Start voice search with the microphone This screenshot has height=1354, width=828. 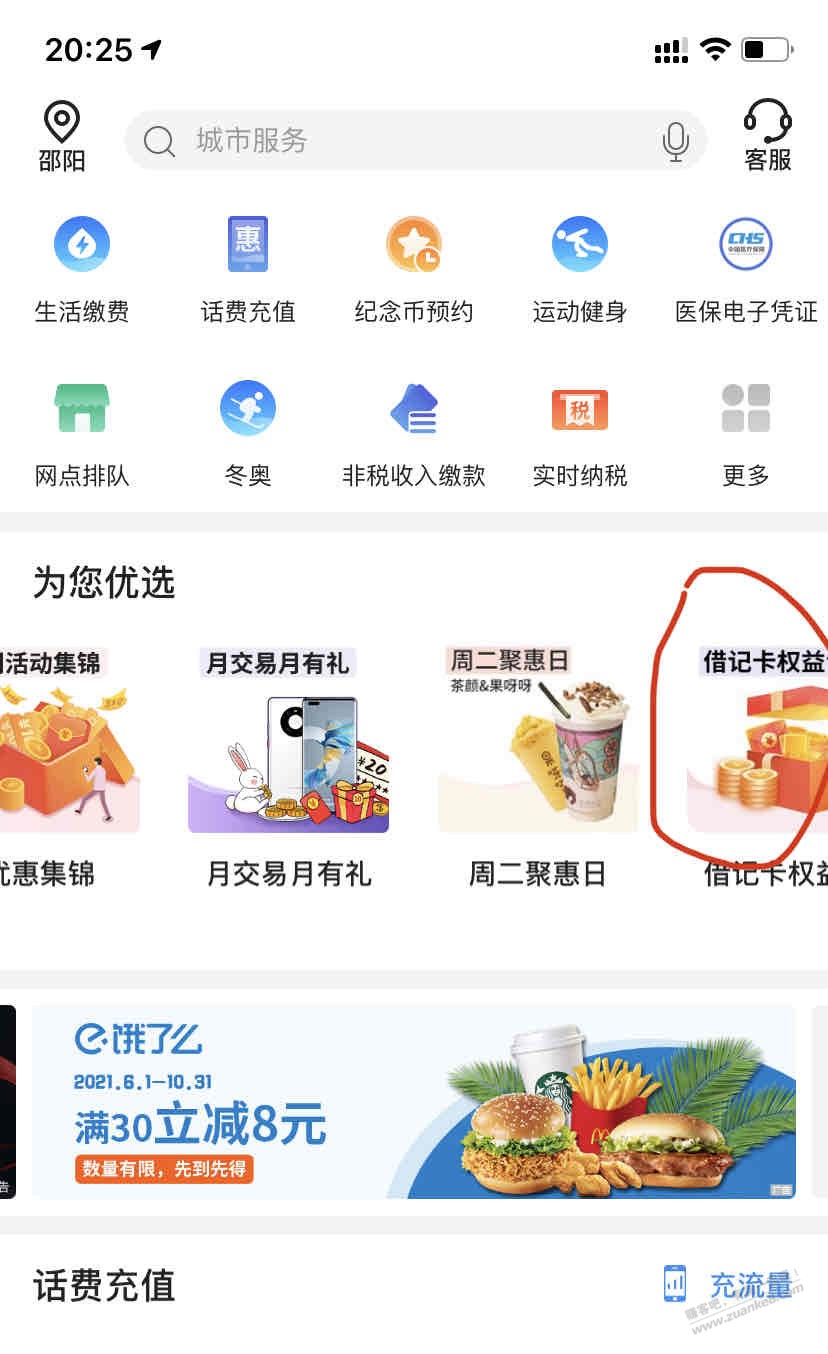(676, 141)
